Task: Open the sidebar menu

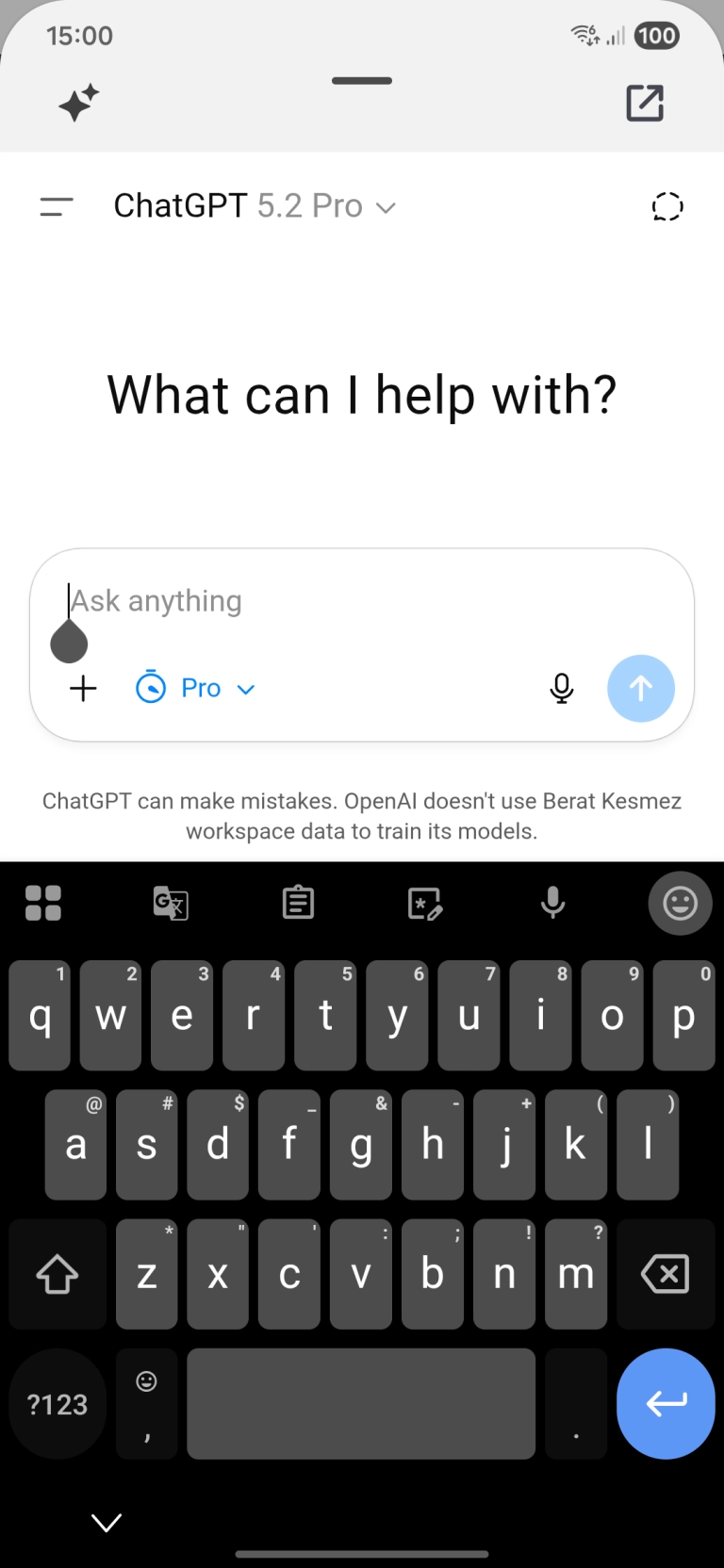Action: pyautogui.click(x=57, y=206)
